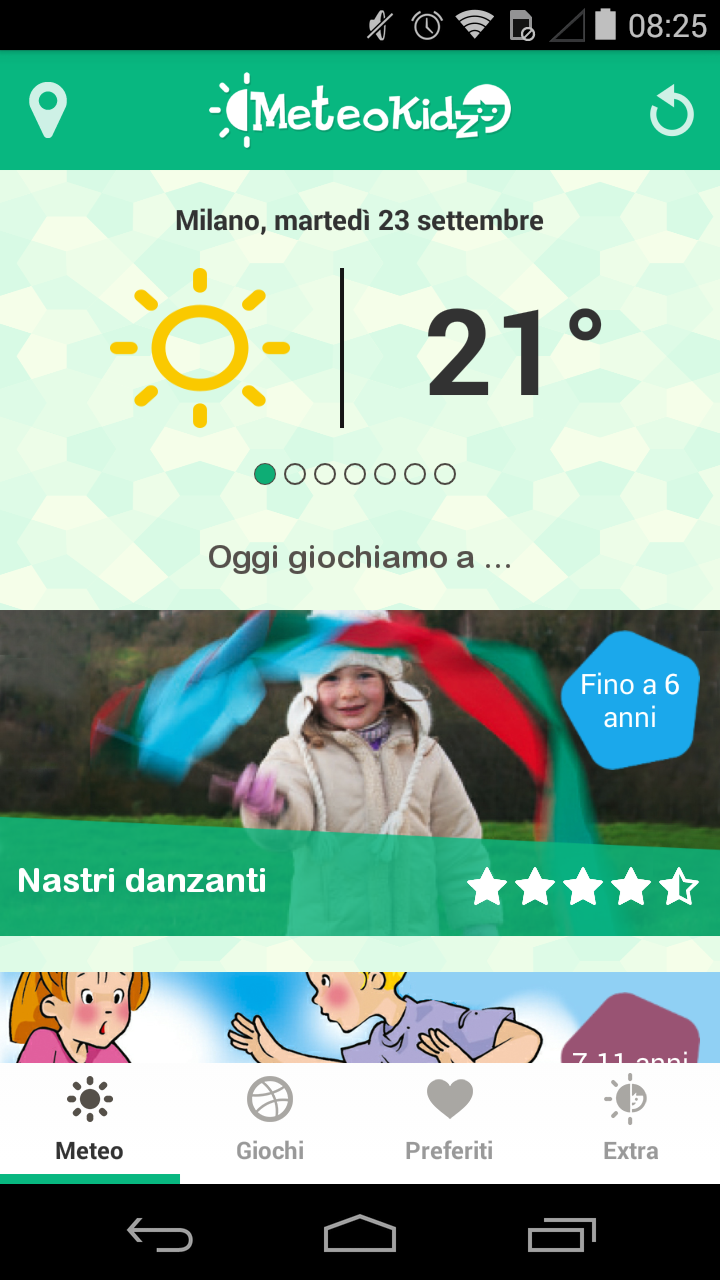Switch to the Giochi tab
Viewport: 720px width, 1280px height.
(x=270, y=1122)
